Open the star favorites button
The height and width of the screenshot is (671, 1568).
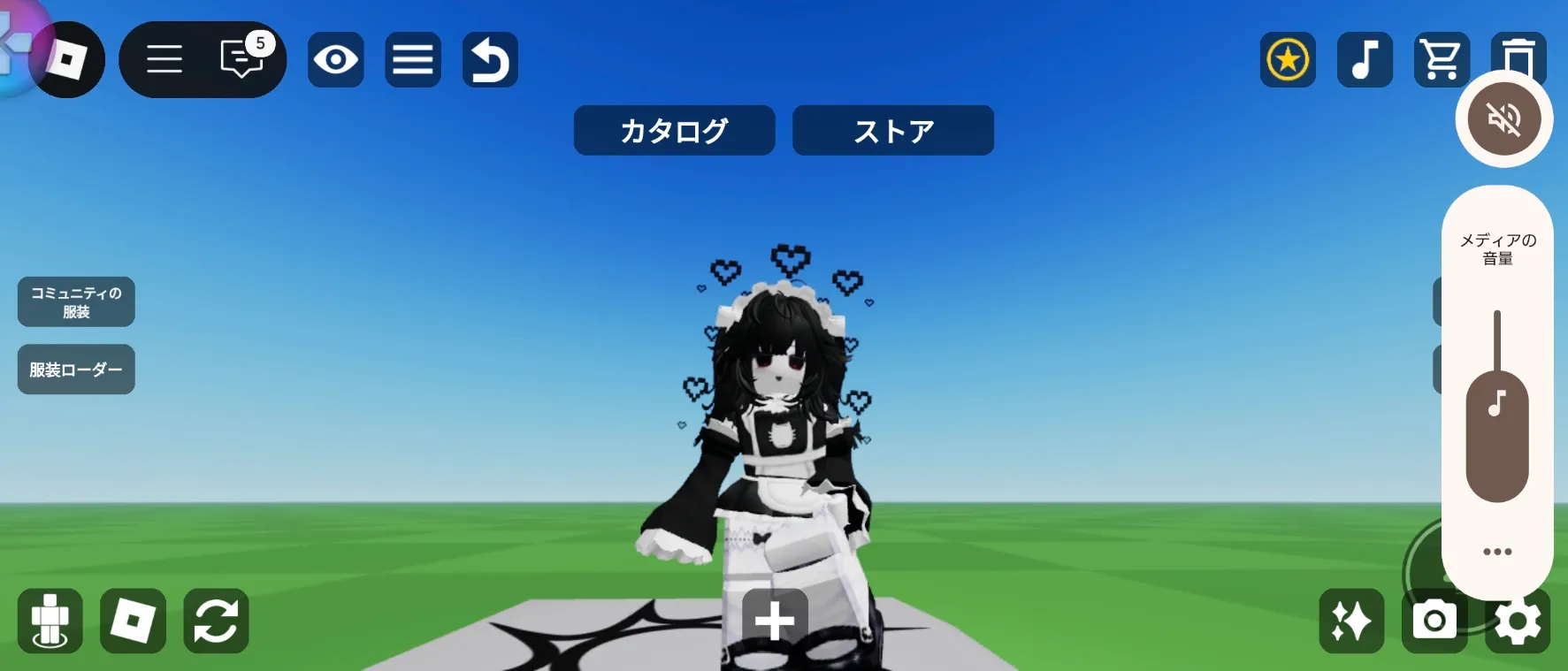pyautogui.click(x=1288, y=60)
